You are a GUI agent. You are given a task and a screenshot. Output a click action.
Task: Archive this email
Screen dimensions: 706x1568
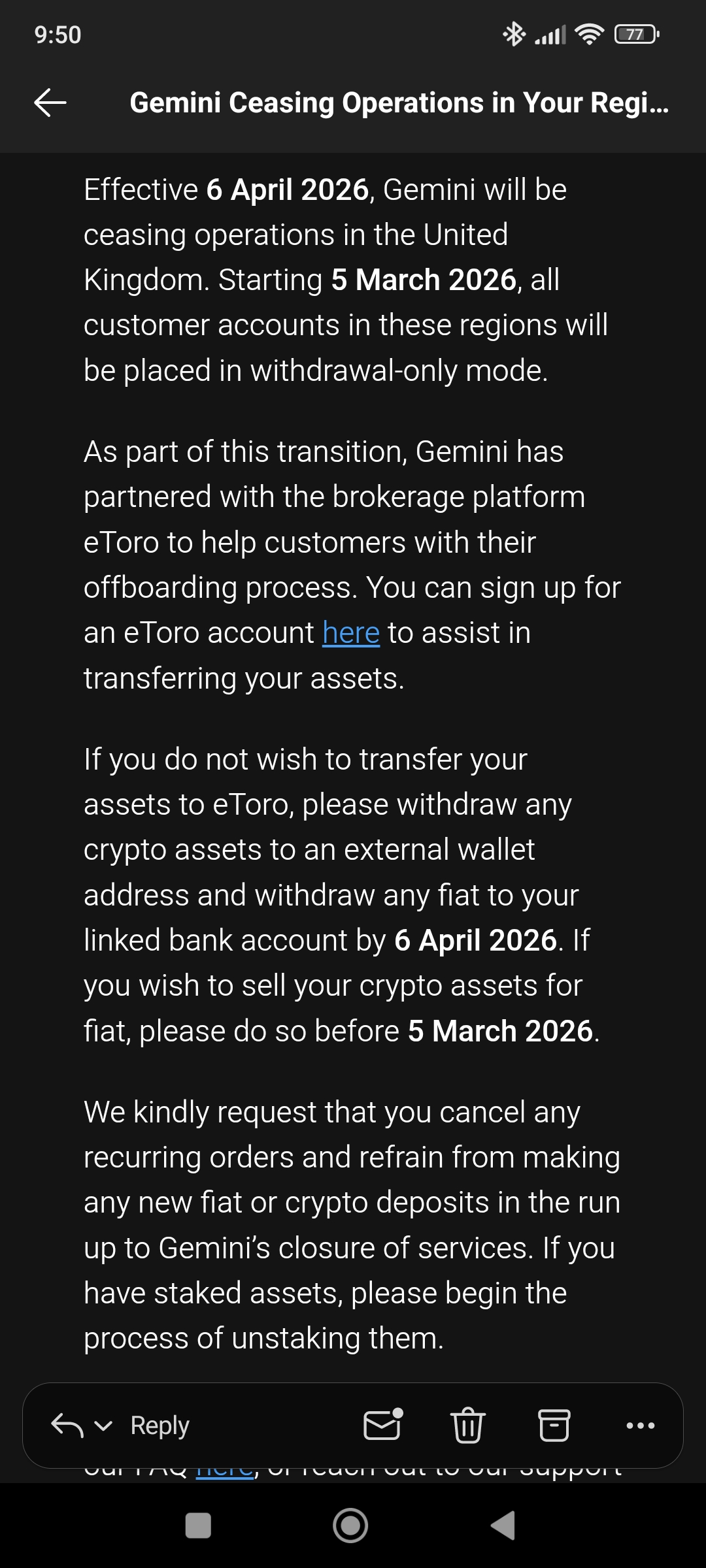554,1425
